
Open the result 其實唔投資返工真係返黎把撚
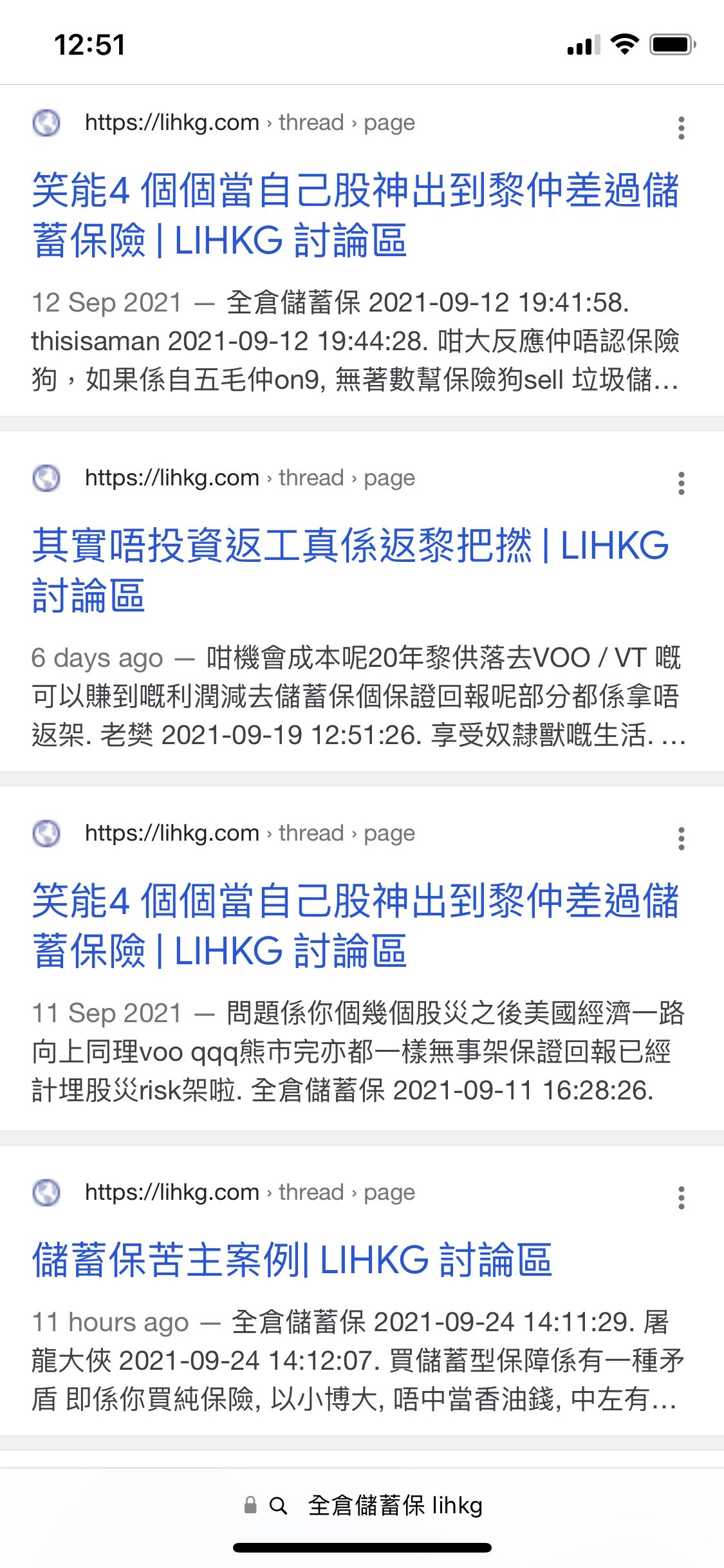tap(351, 570)
